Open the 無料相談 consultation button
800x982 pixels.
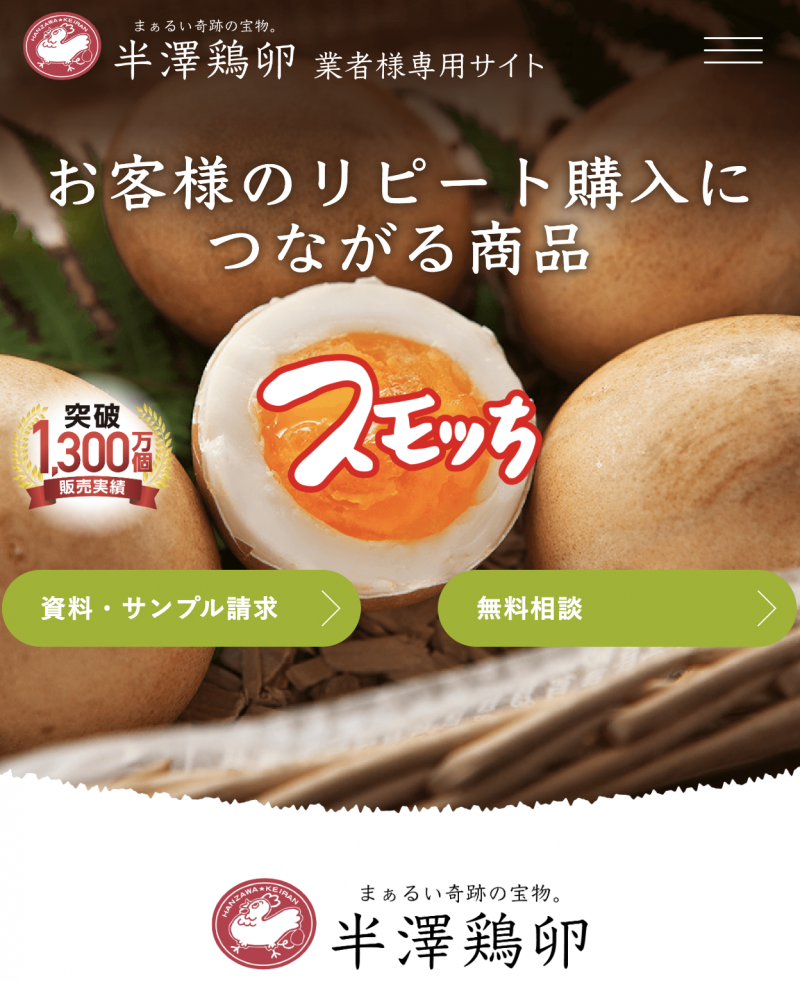point(616,608)
